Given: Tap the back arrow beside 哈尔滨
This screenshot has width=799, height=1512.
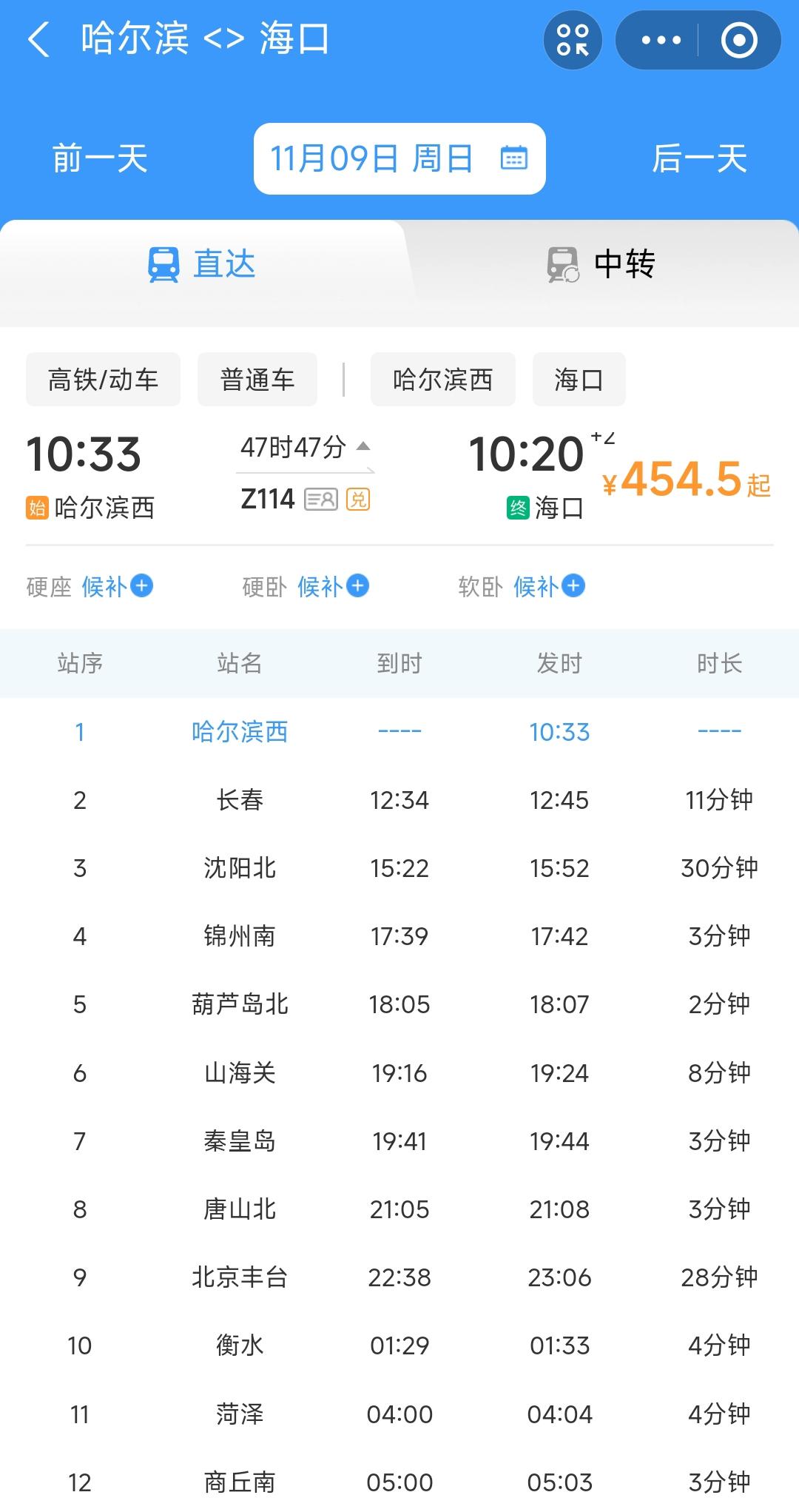Looking at the screenshot, I should click(40, 40).
